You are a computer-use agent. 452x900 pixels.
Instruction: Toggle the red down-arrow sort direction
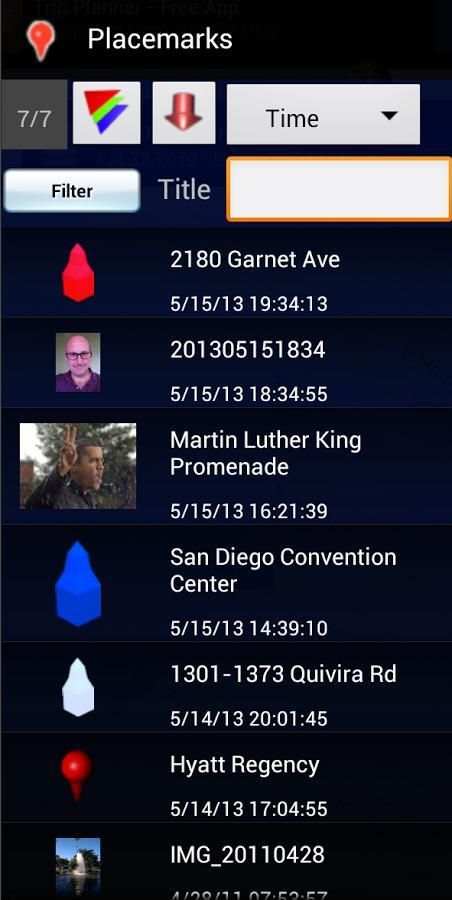(184, 112)
